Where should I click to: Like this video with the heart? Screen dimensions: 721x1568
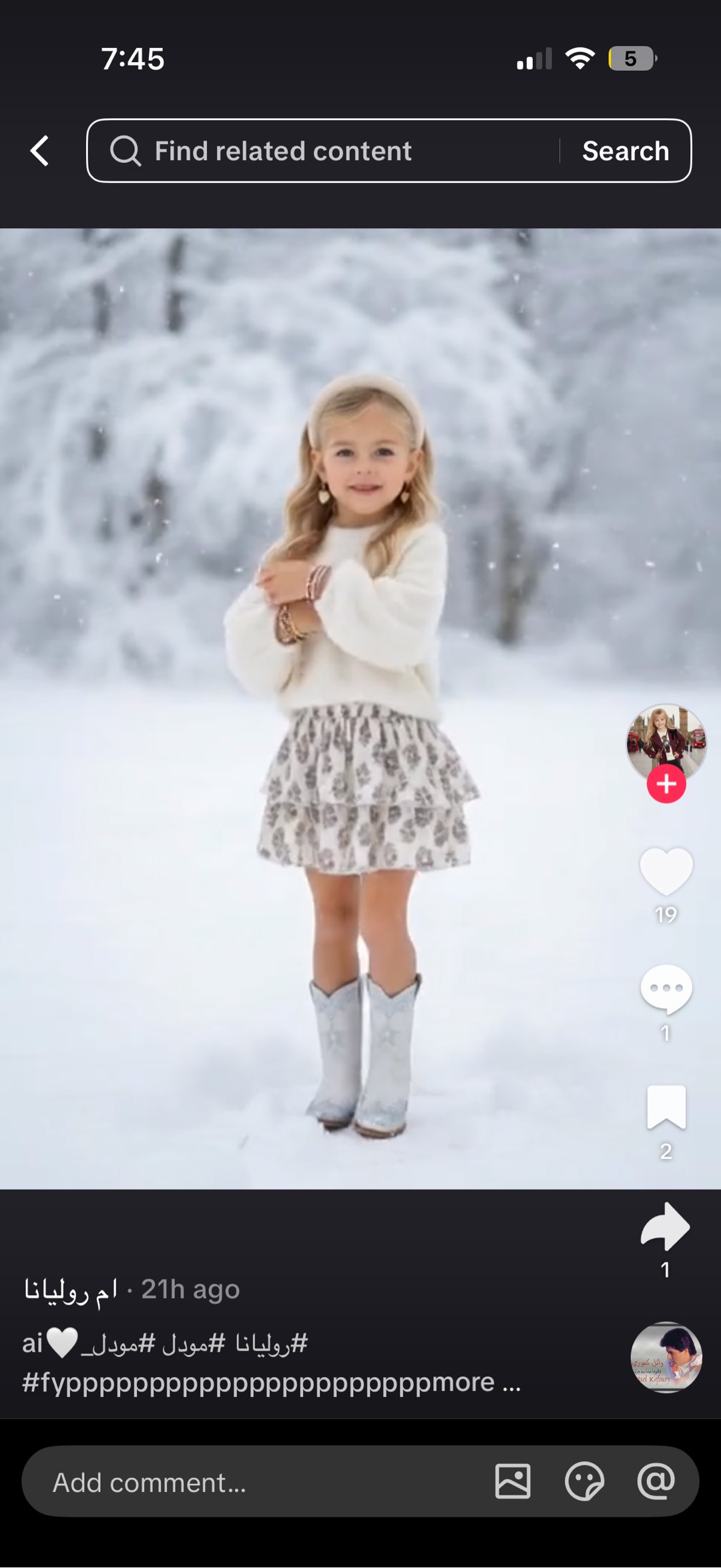[666, 872]
